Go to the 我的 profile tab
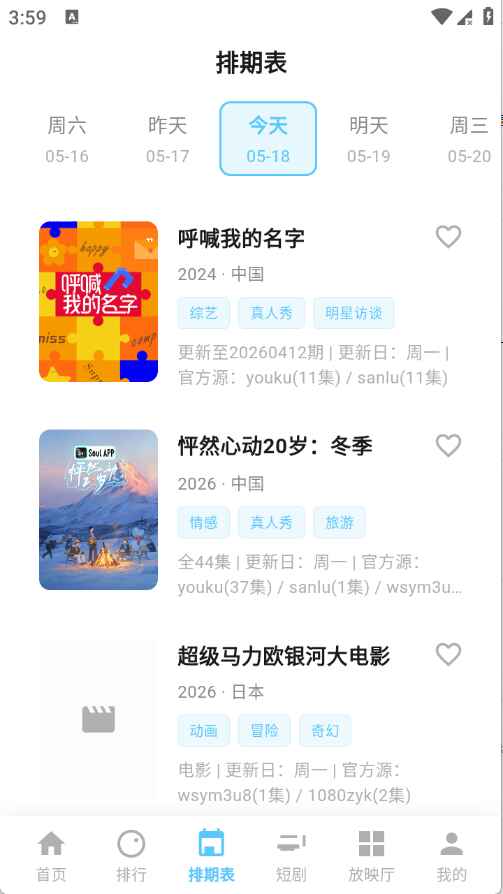Image resolution: width=503 pixels, height=894 pixels. tap(452, 855)
